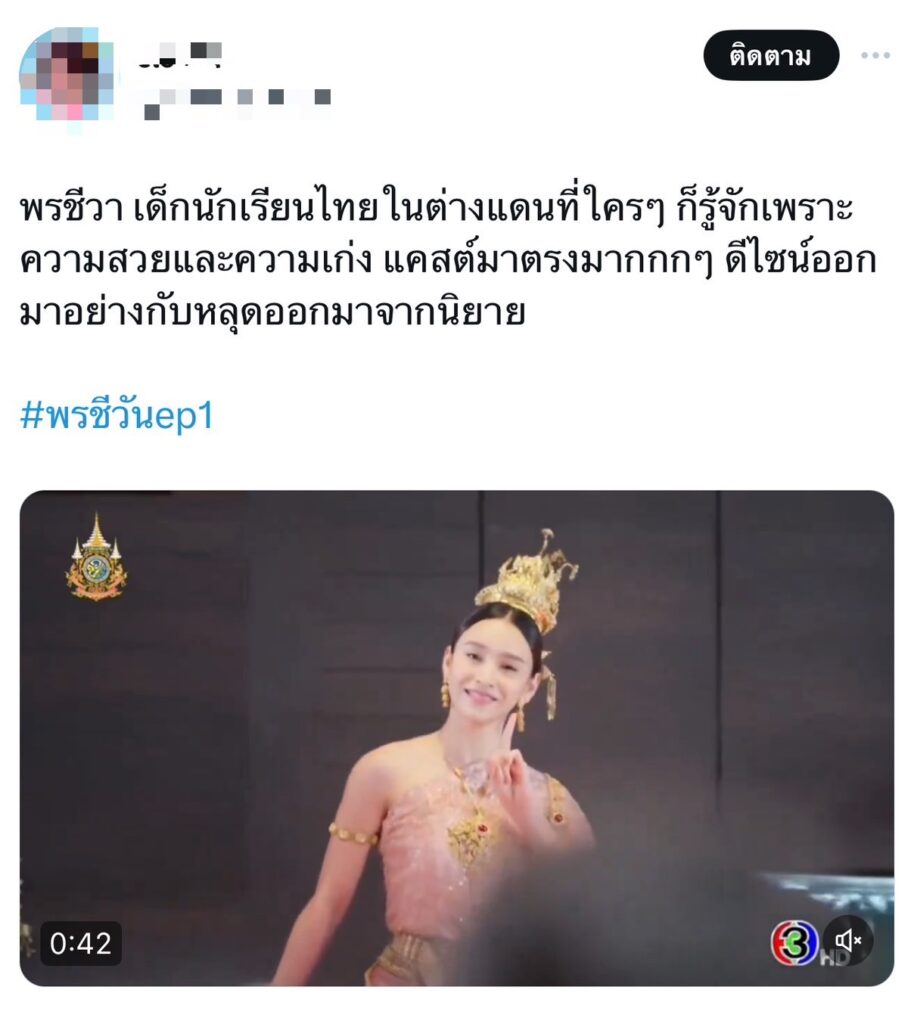
Task: Open the post author's profile picture
Action: [x=66, y=75]
